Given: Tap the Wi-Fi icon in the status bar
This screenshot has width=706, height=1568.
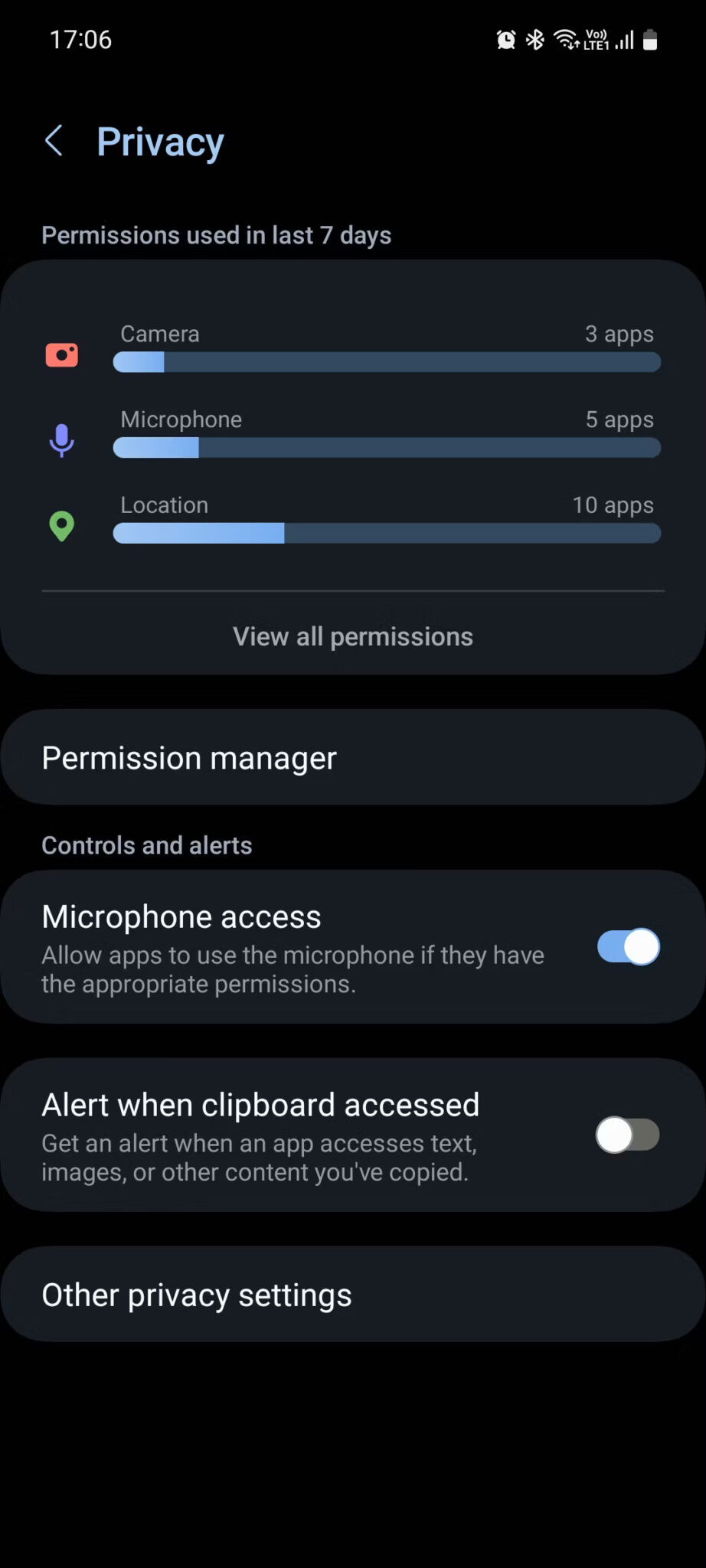Looking at the screenshot, I should (566, 39).
